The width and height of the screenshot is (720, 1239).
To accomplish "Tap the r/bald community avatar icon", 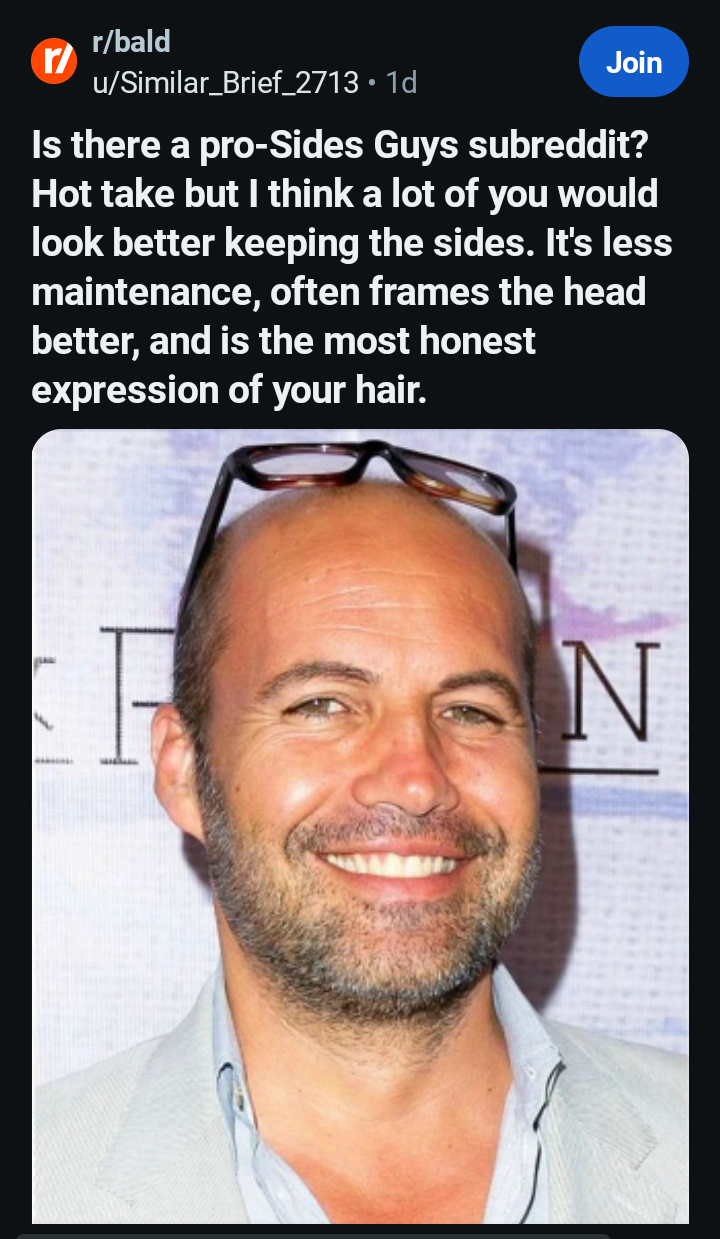I will coord(54,61).
